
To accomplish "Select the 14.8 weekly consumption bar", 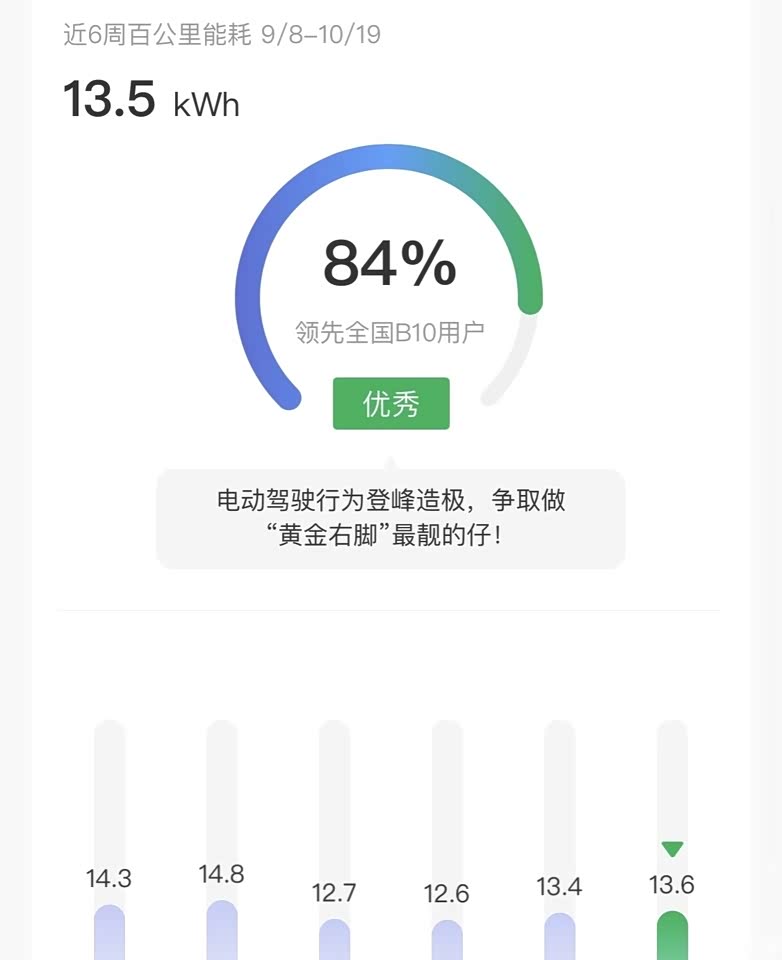I will tap(222, 930).
